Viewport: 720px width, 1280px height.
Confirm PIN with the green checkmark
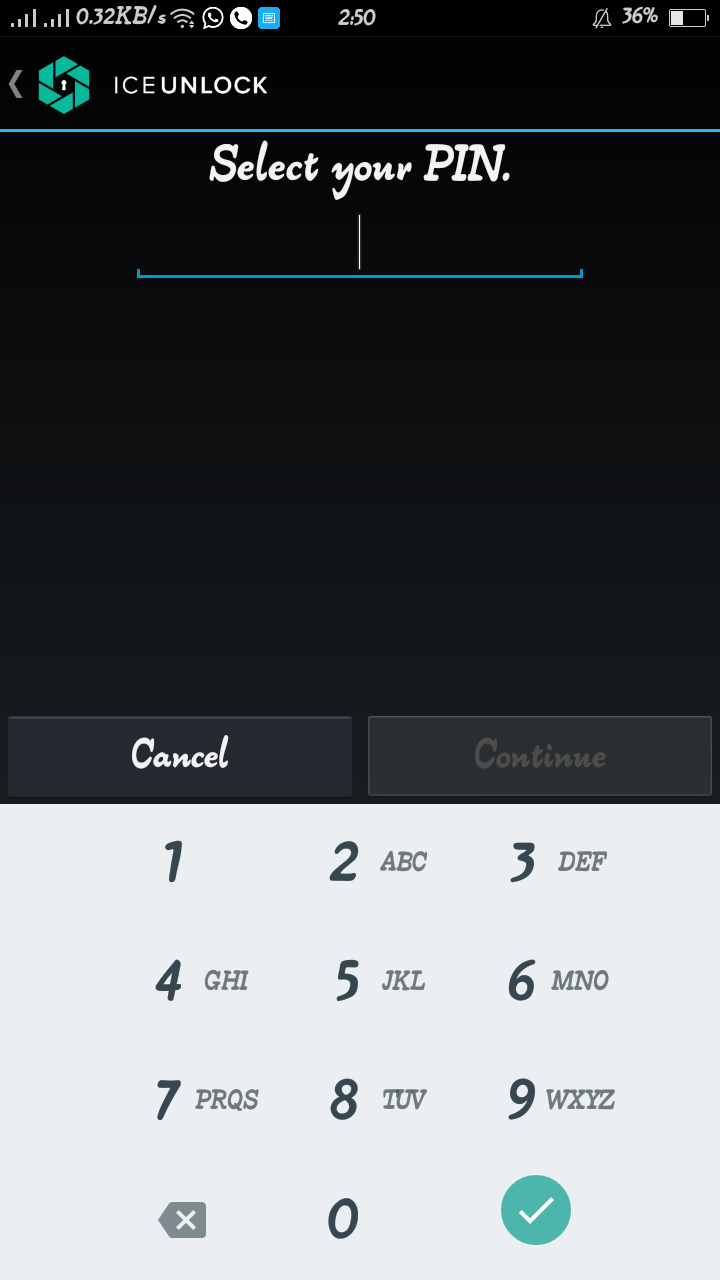[536, 1210]
